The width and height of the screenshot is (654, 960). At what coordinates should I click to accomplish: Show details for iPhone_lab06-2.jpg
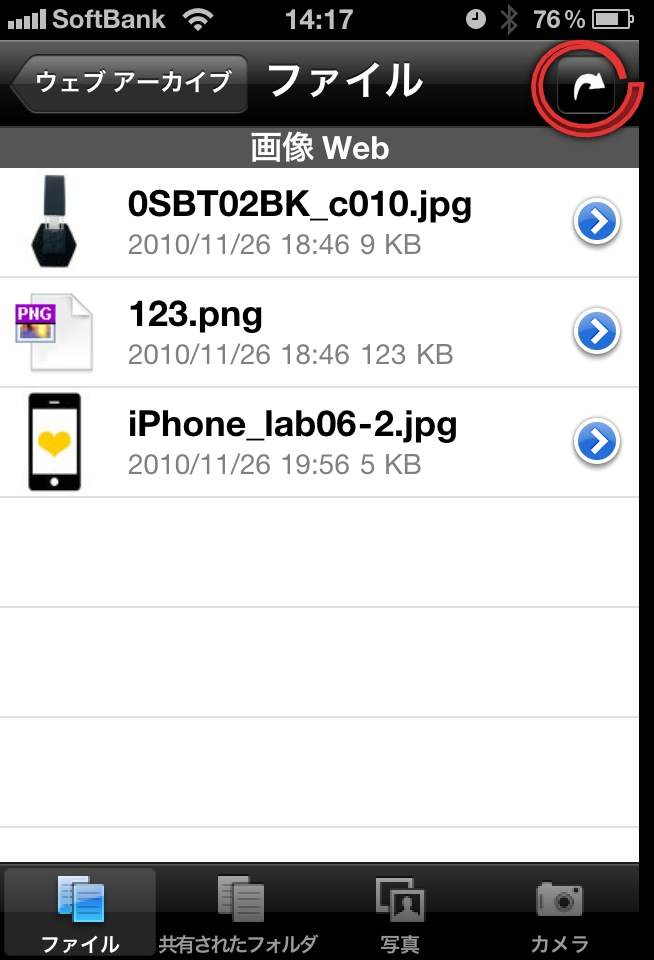point(597,442)
